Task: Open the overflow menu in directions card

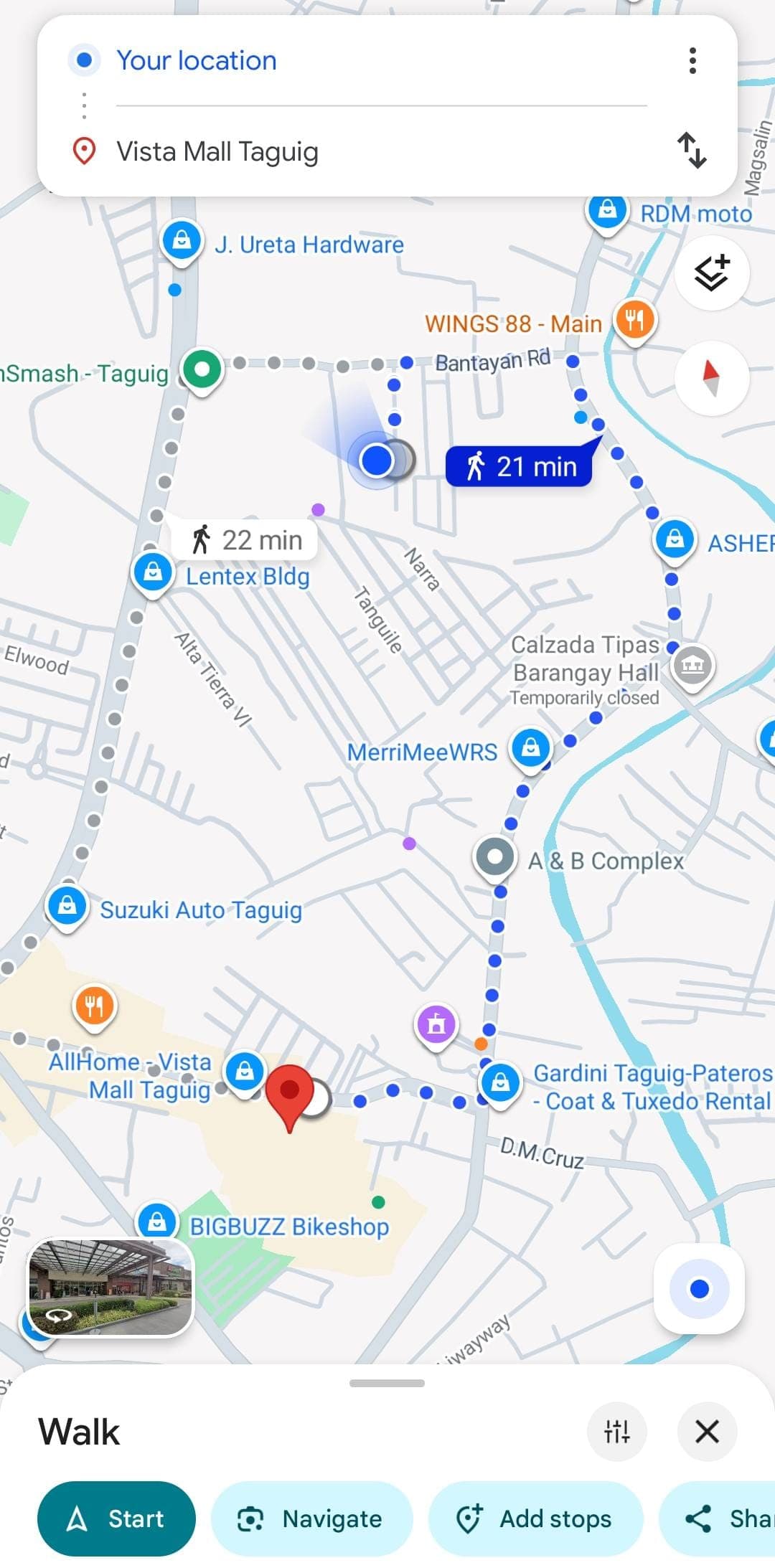Action: [x=692, y=61]
